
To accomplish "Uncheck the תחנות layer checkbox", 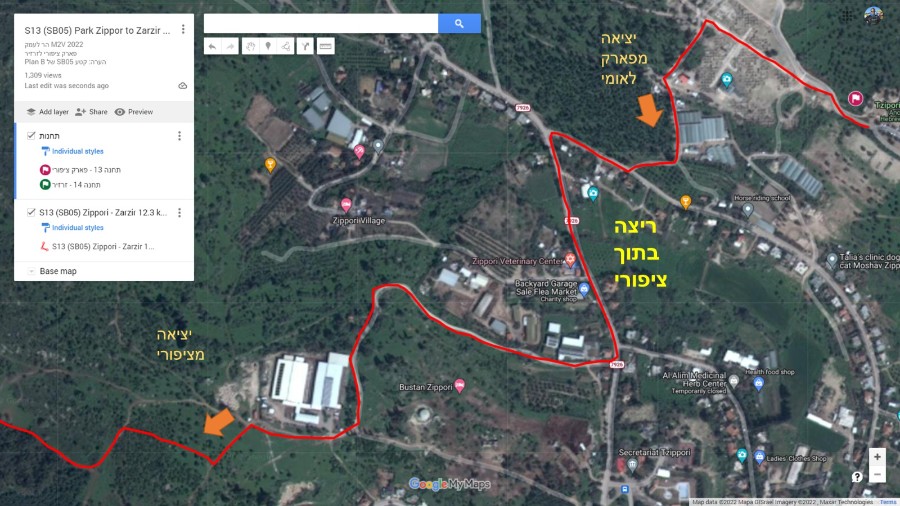I will pyautogui.click(x=32, y=135).
